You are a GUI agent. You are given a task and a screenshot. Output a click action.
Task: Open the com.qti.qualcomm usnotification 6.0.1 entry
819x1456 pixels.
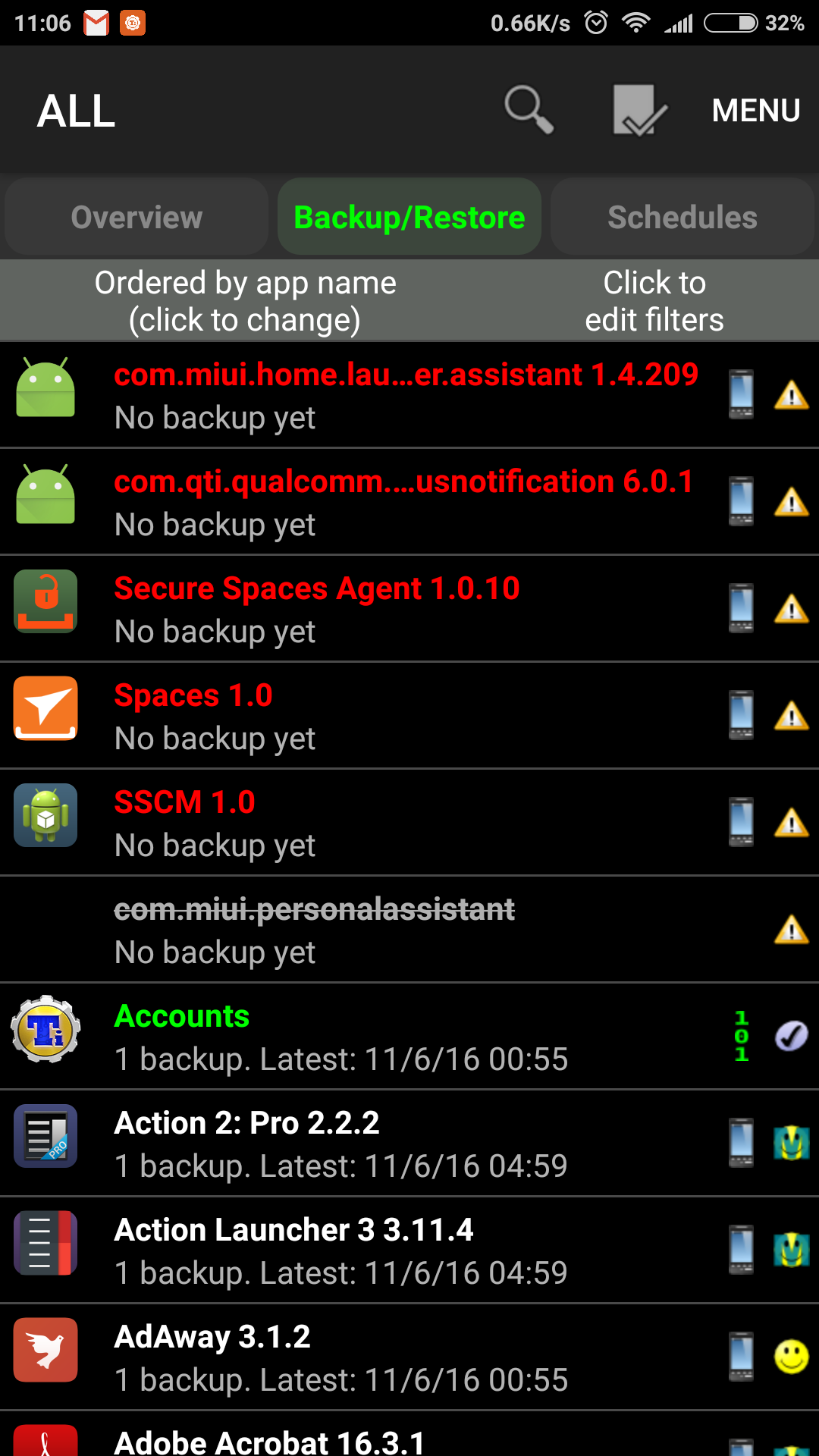[x=409, y=502]
